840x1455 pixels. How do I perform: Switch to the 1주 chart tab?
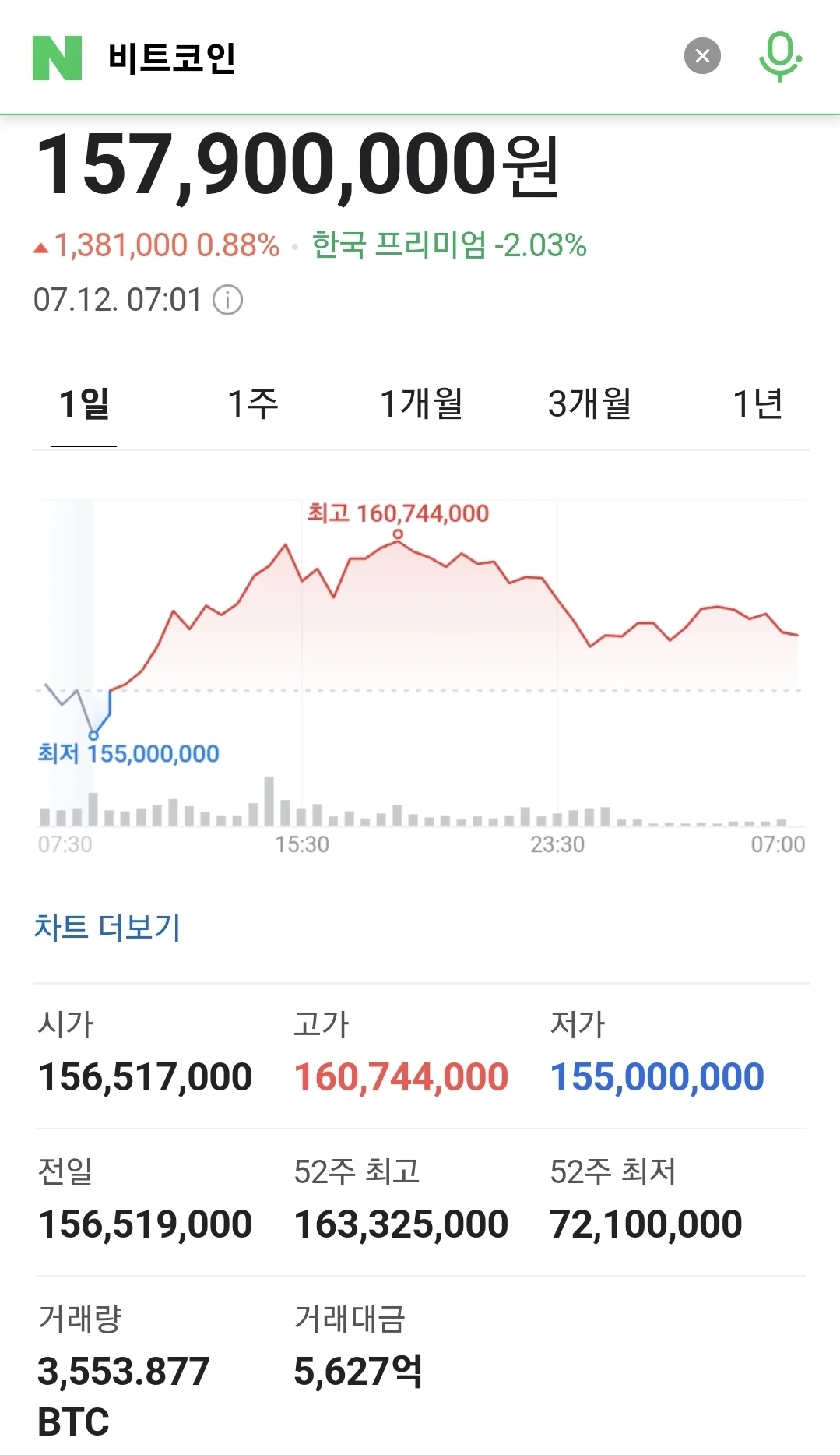tap(252, 404)
